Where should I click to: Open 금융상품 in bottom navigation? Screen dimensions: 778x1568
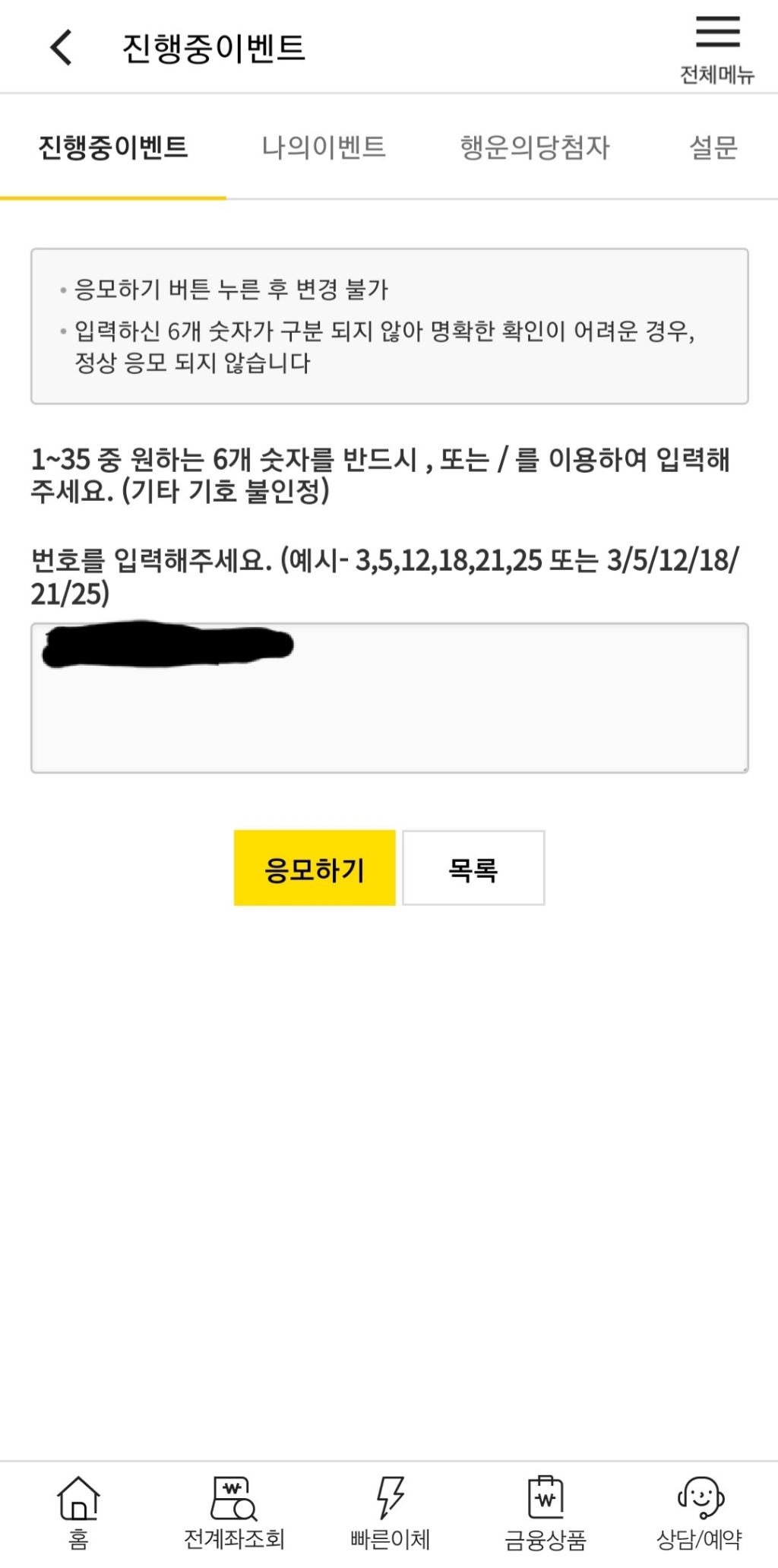click(546, 1513)
